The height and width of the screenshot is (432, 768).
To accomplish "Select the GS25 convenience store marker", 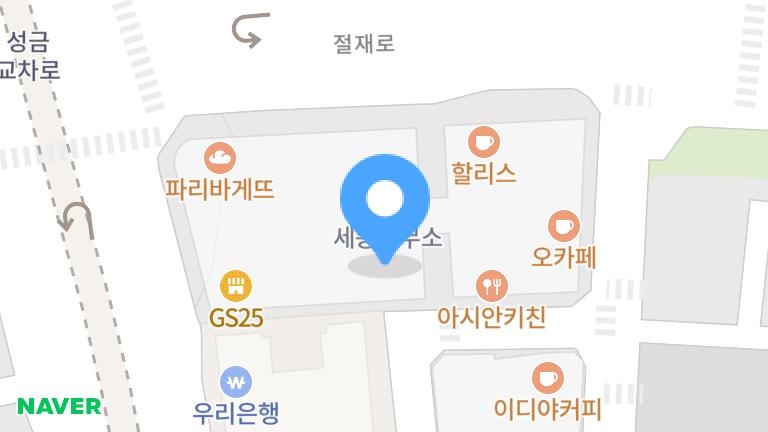I will pyautogui.click(x=236, y=287).
